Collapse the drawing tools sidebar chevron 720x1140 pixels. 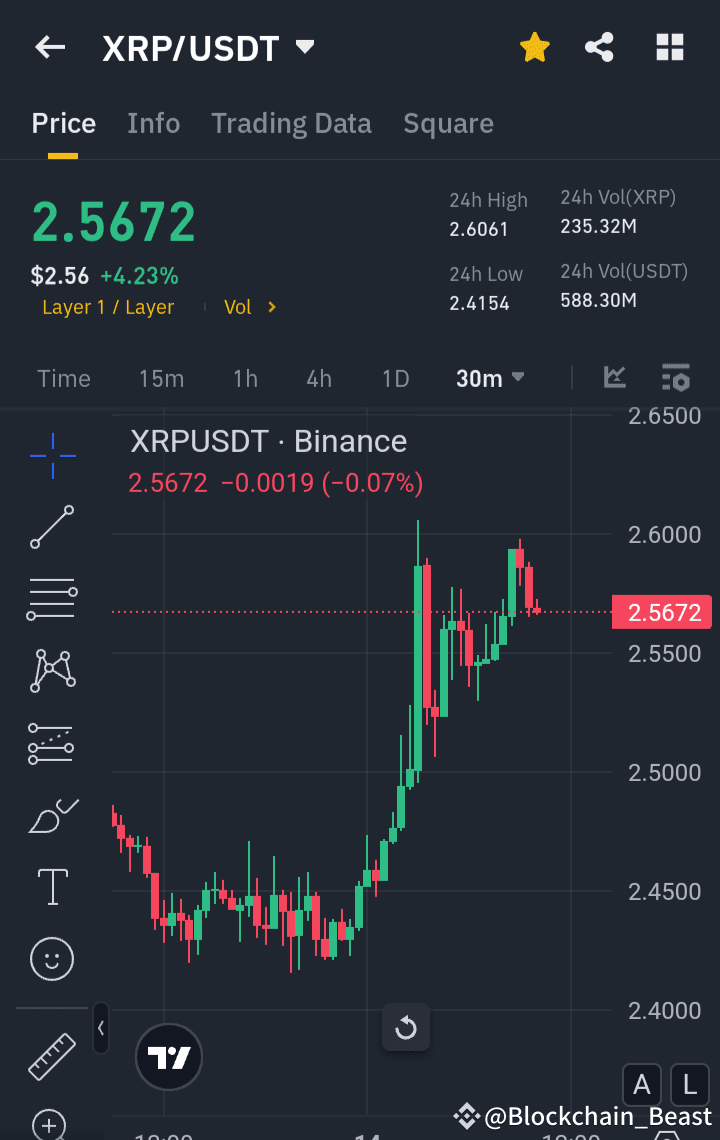tap(100, 1028)
